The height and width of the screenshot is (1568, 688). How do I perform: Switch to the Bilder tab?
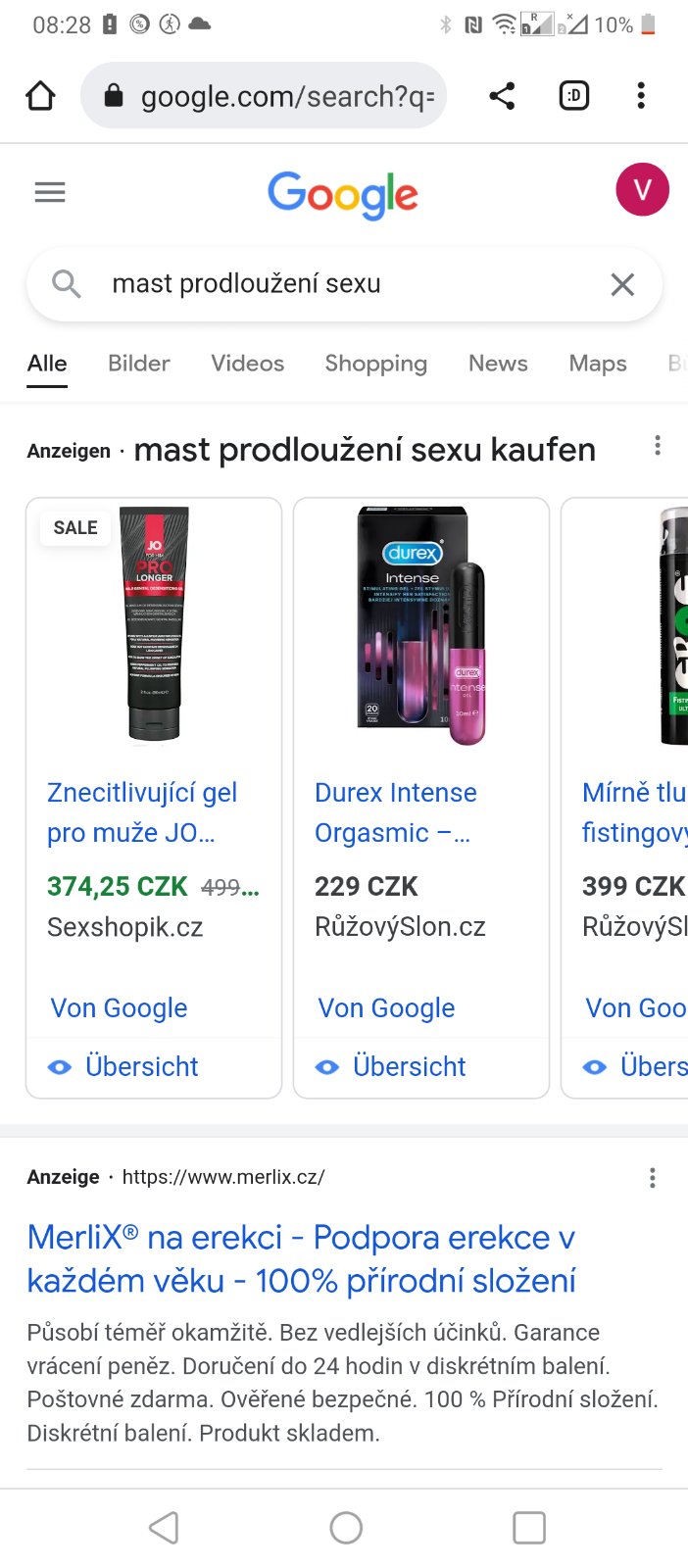(139, 364)
